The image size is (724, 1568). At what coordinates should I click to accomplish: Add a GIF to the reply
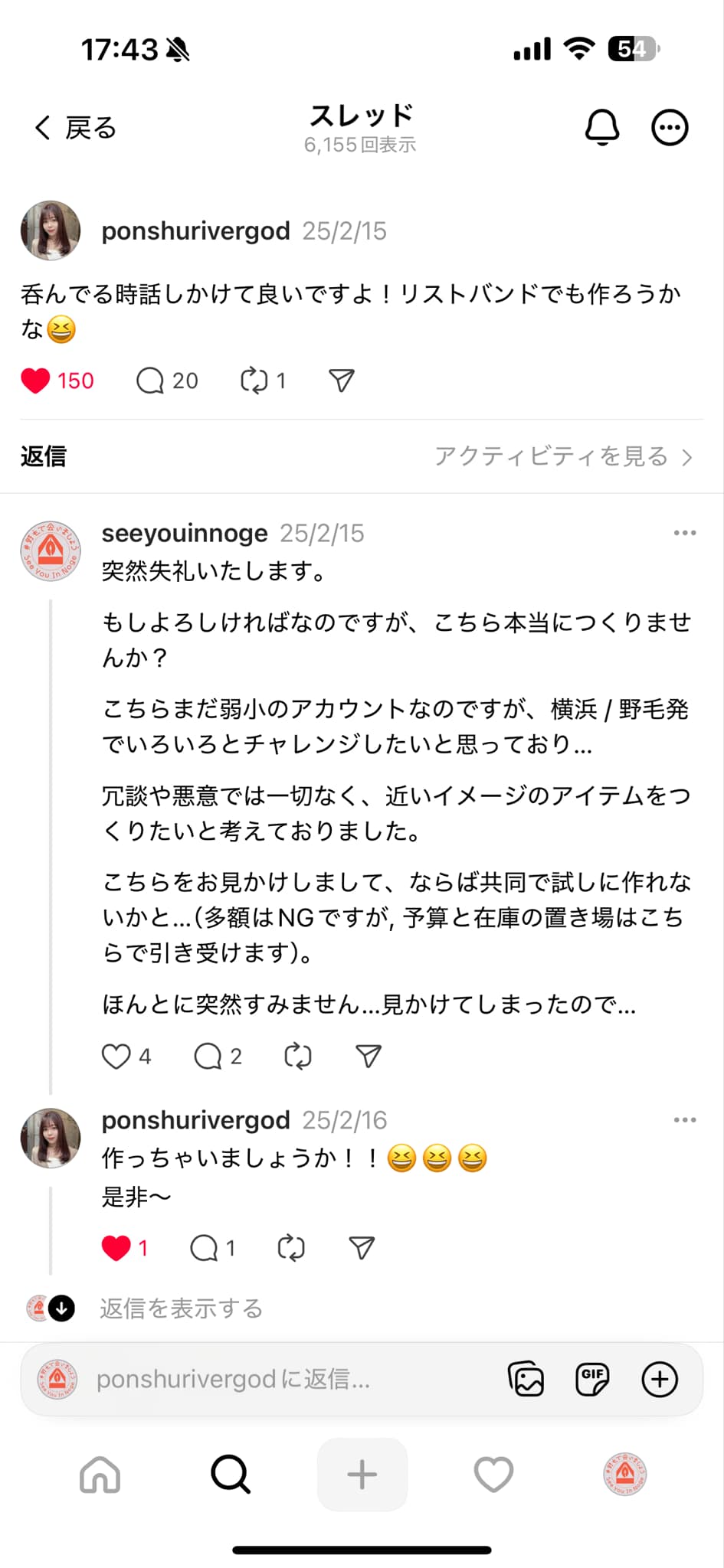(592, 1380)
